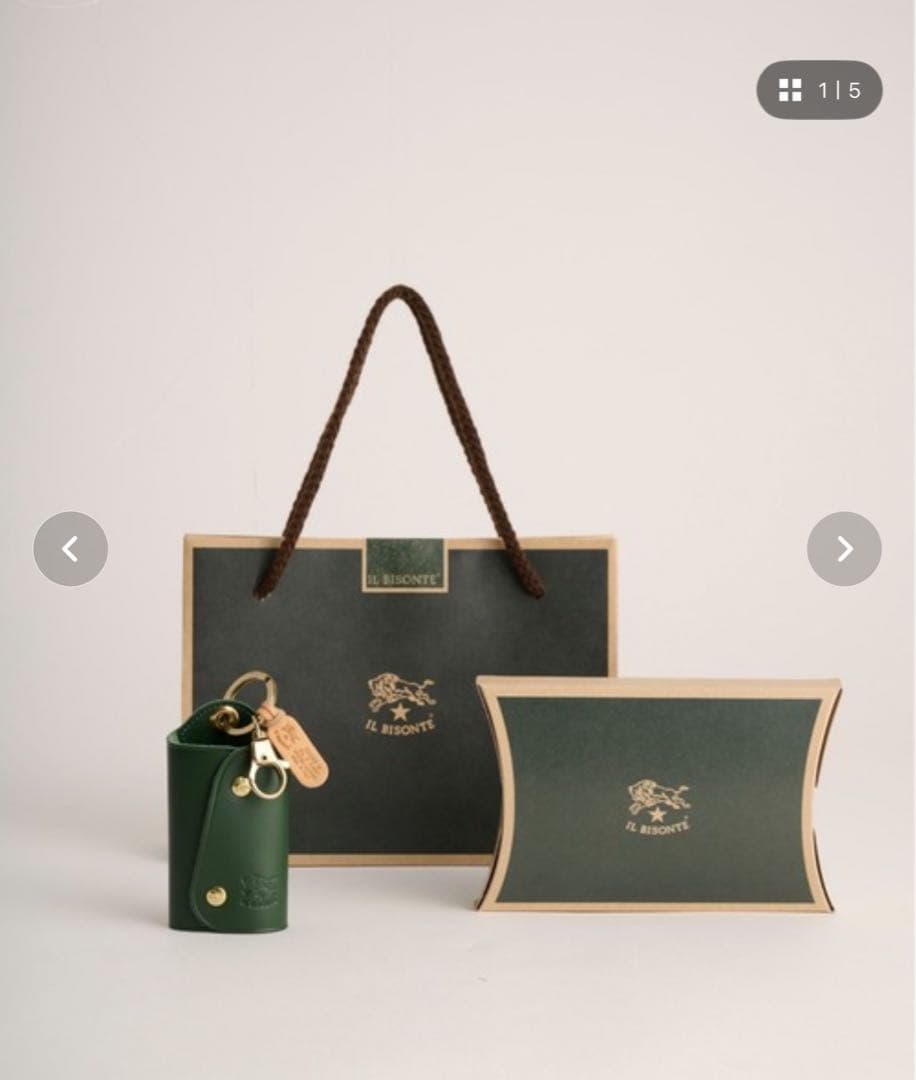The width and height of the screenshot is (916, 1080).
Task: Go to the previous product image
Action: point(70,549)
